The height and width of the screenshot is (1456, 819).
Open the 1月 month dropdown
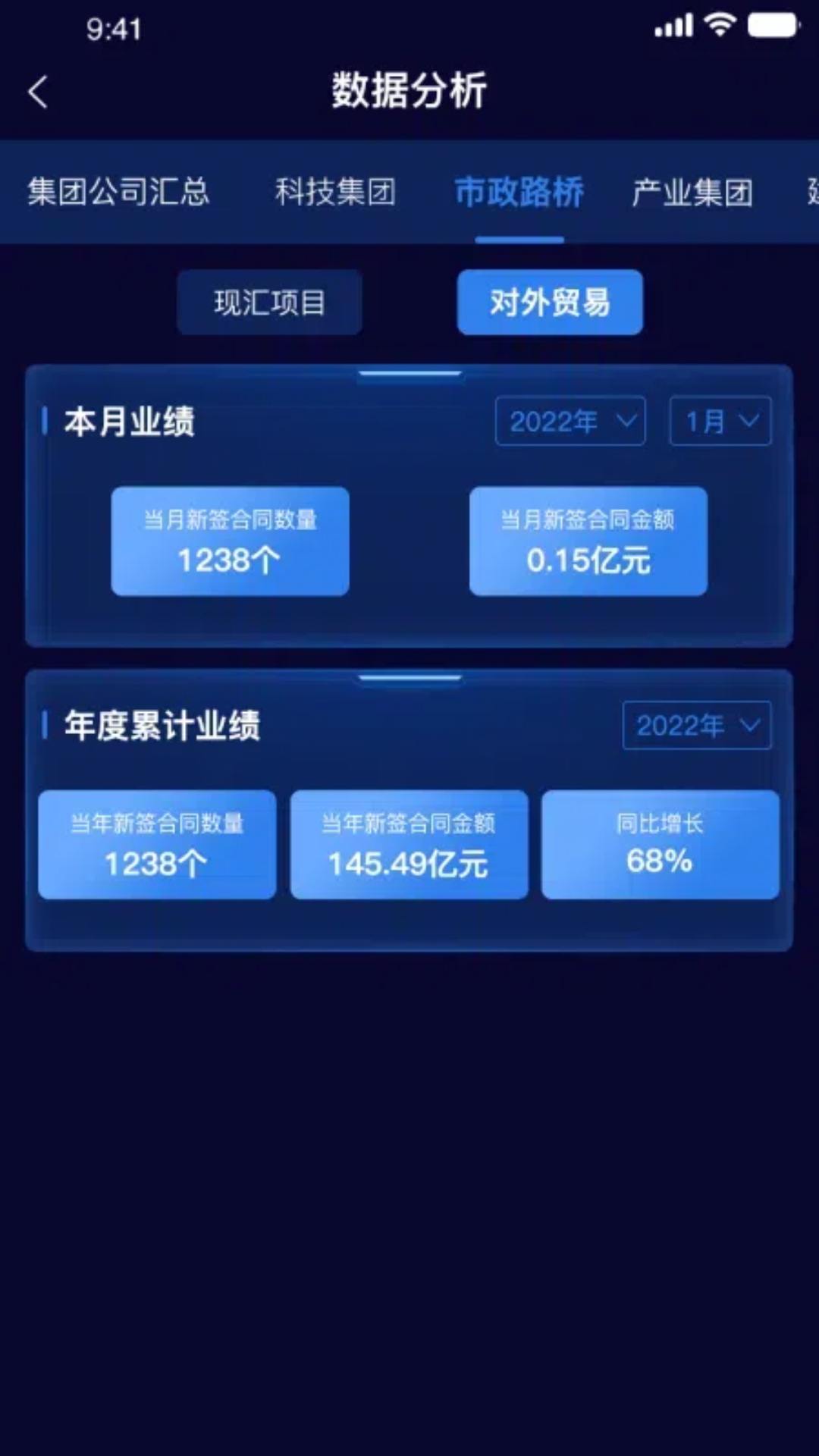tap(720, 421)
